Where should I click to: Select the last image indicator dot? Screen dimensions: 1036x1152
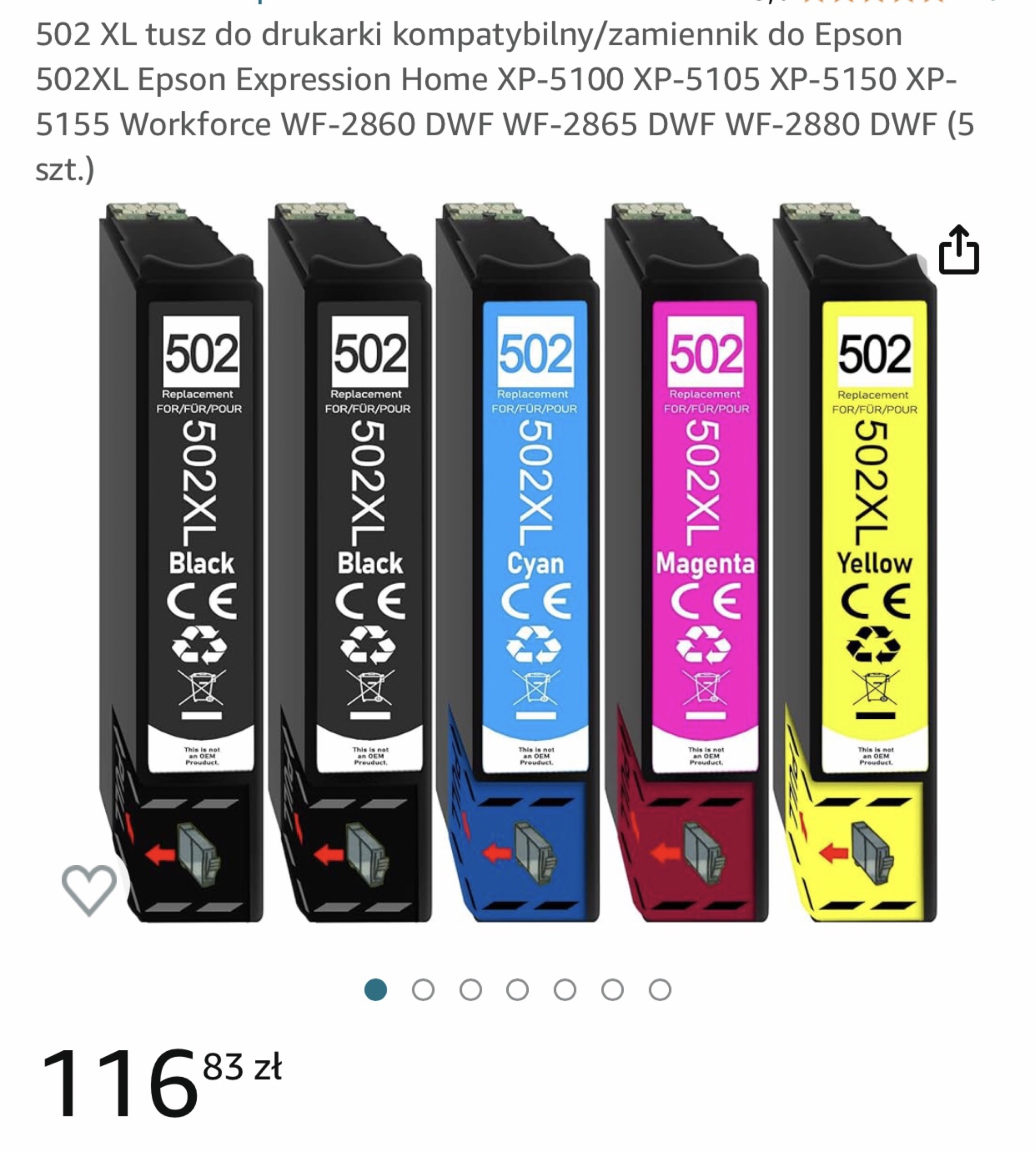click(660, 990)
